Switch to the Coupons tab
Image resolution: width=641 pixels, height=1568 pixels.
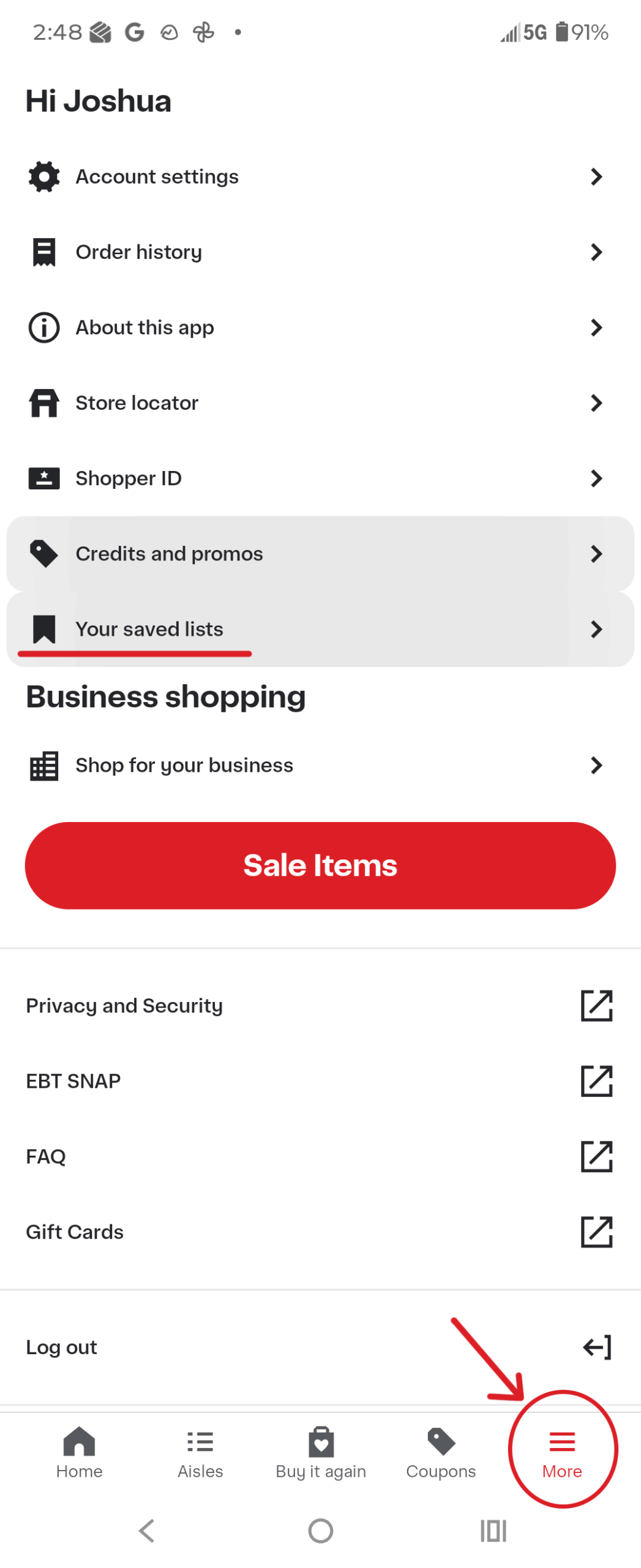point(440,1452)
